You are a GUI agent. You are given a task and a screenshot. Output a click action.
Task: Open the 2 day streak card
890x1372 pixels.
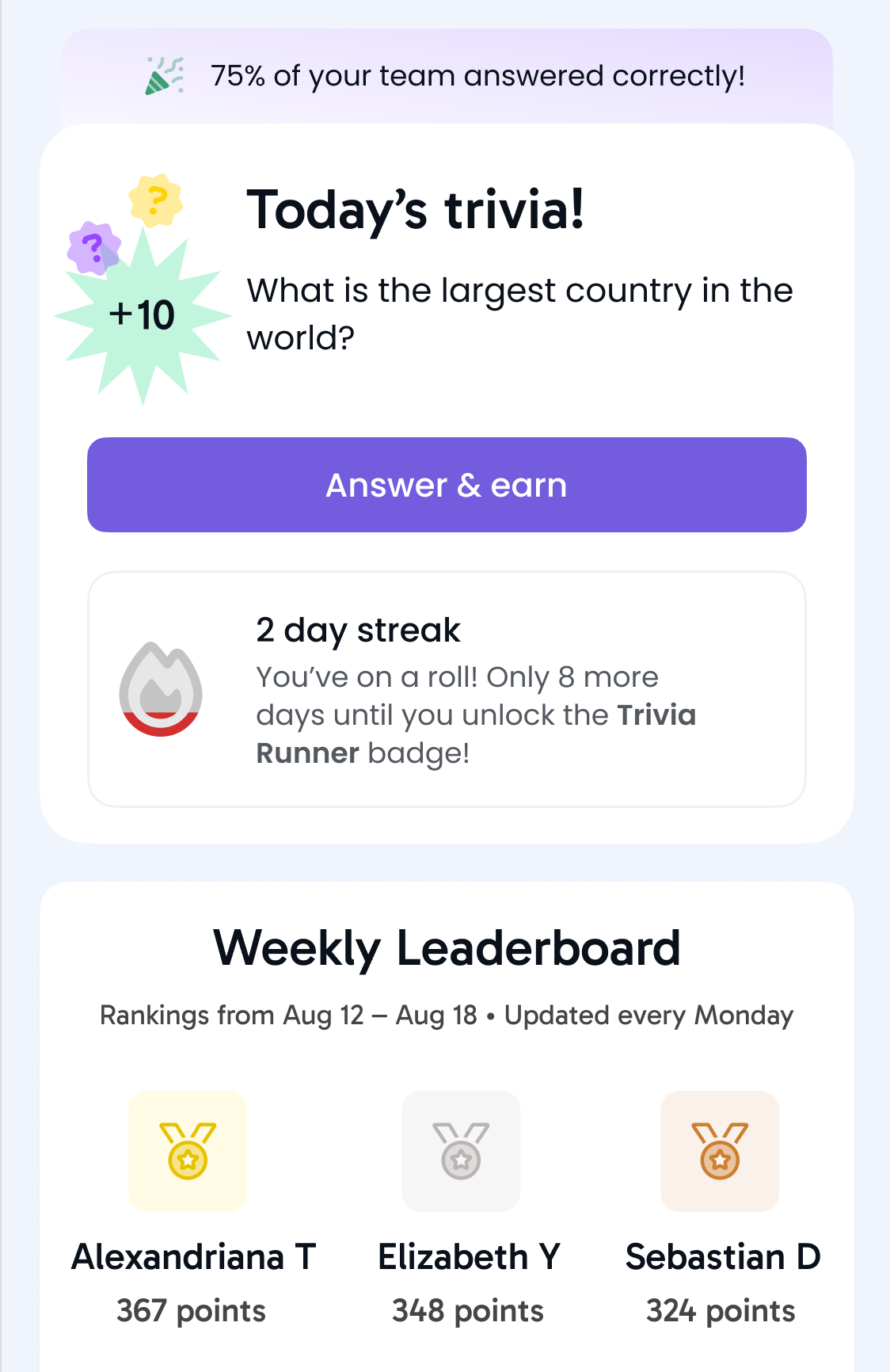coord(447,689)
